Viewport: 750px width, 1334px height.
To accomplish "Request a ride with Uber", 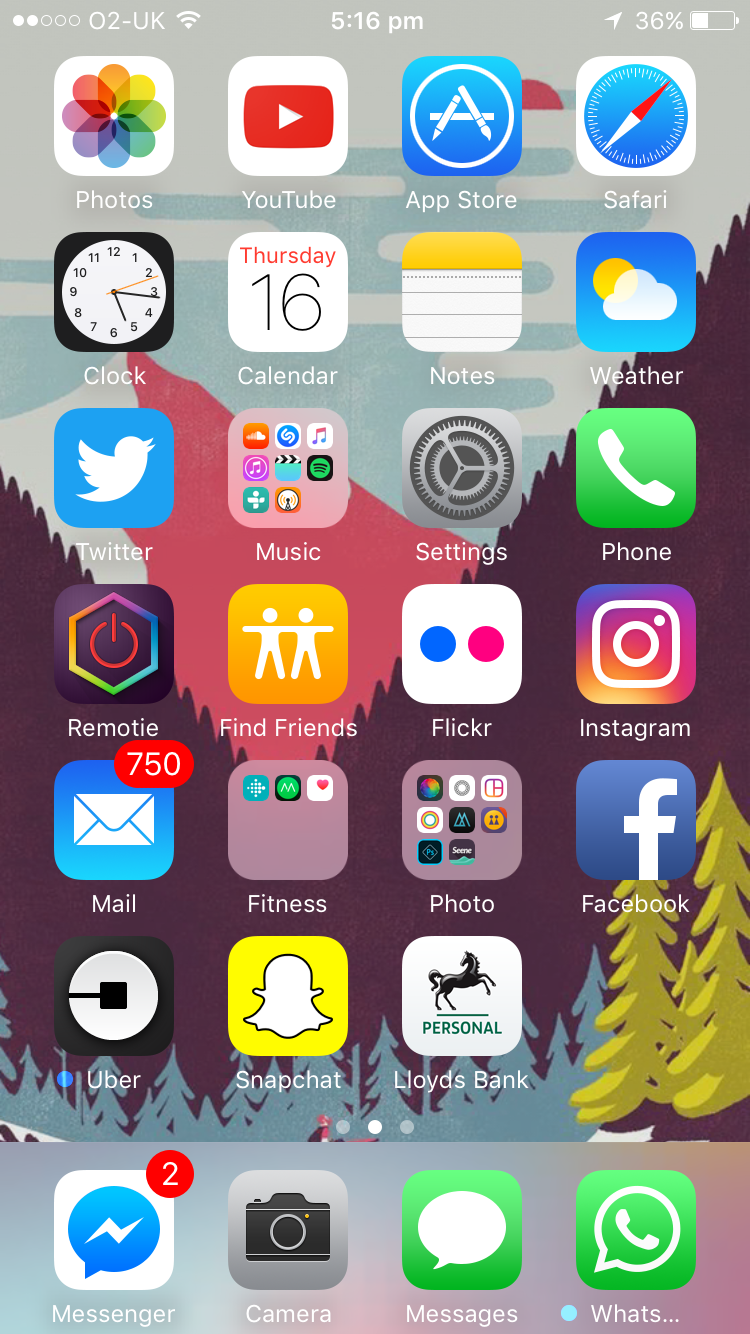I will tap(114, 996).
